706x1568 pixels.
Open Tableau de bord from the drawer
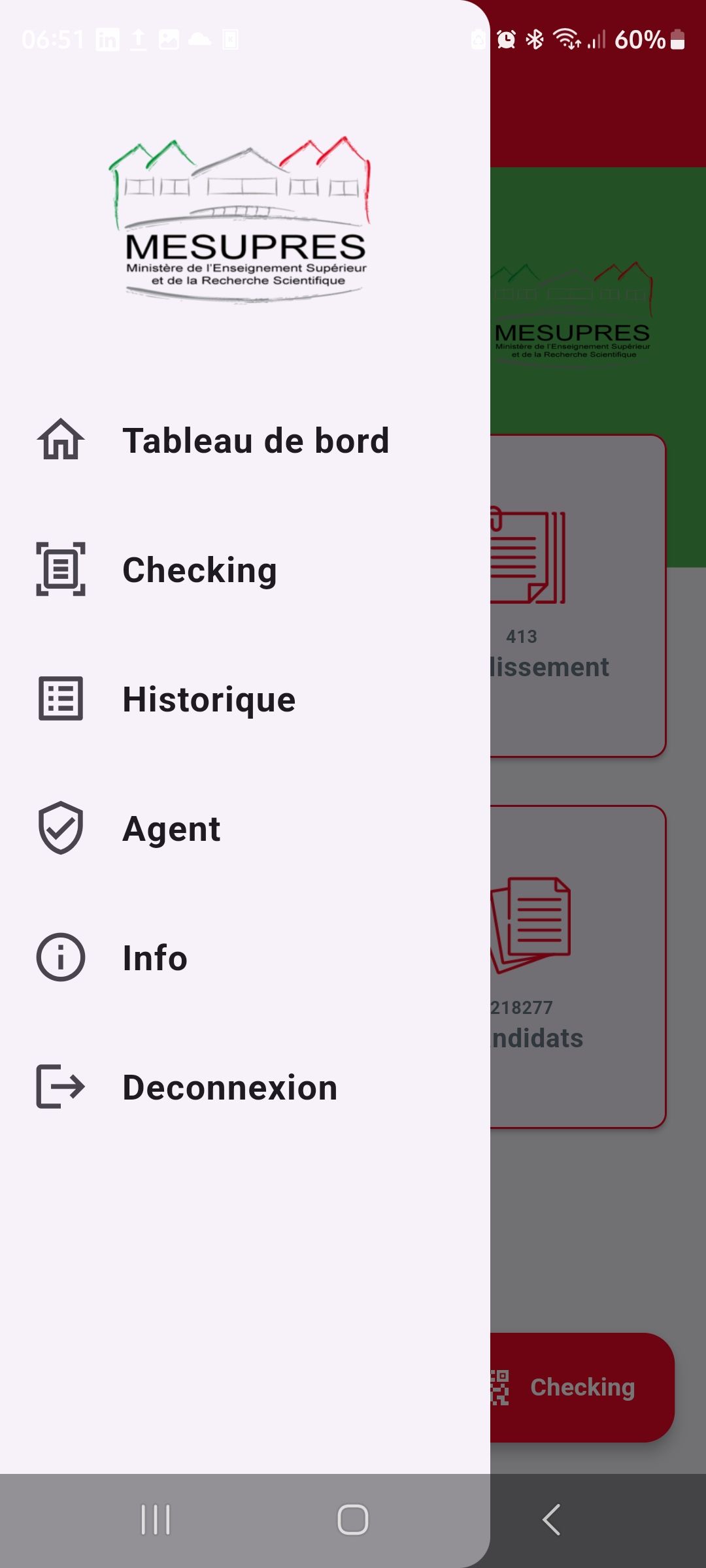[255, 440]
